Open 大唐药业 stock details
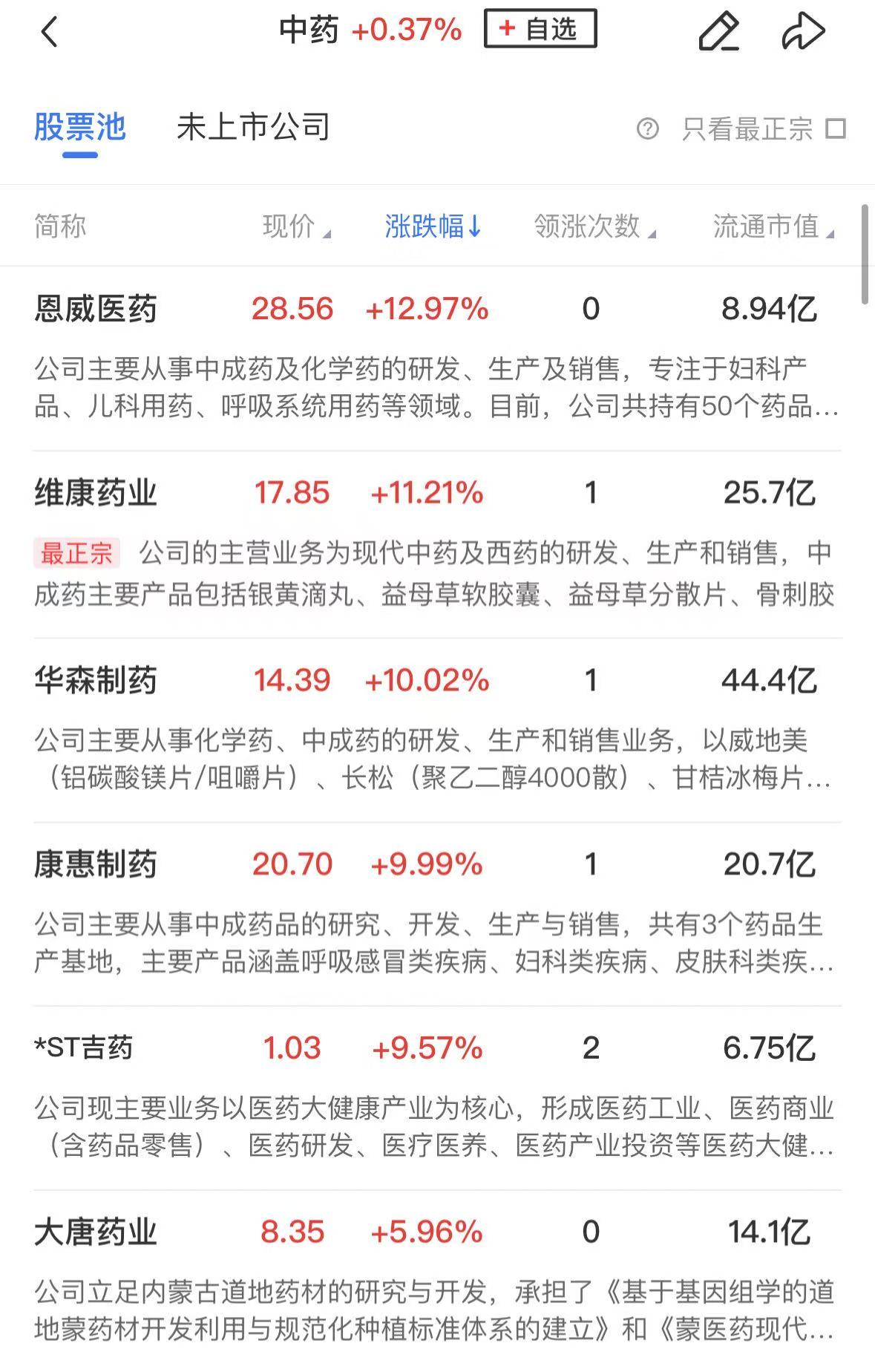The image size is (875, 1372). click(96, 1232)
